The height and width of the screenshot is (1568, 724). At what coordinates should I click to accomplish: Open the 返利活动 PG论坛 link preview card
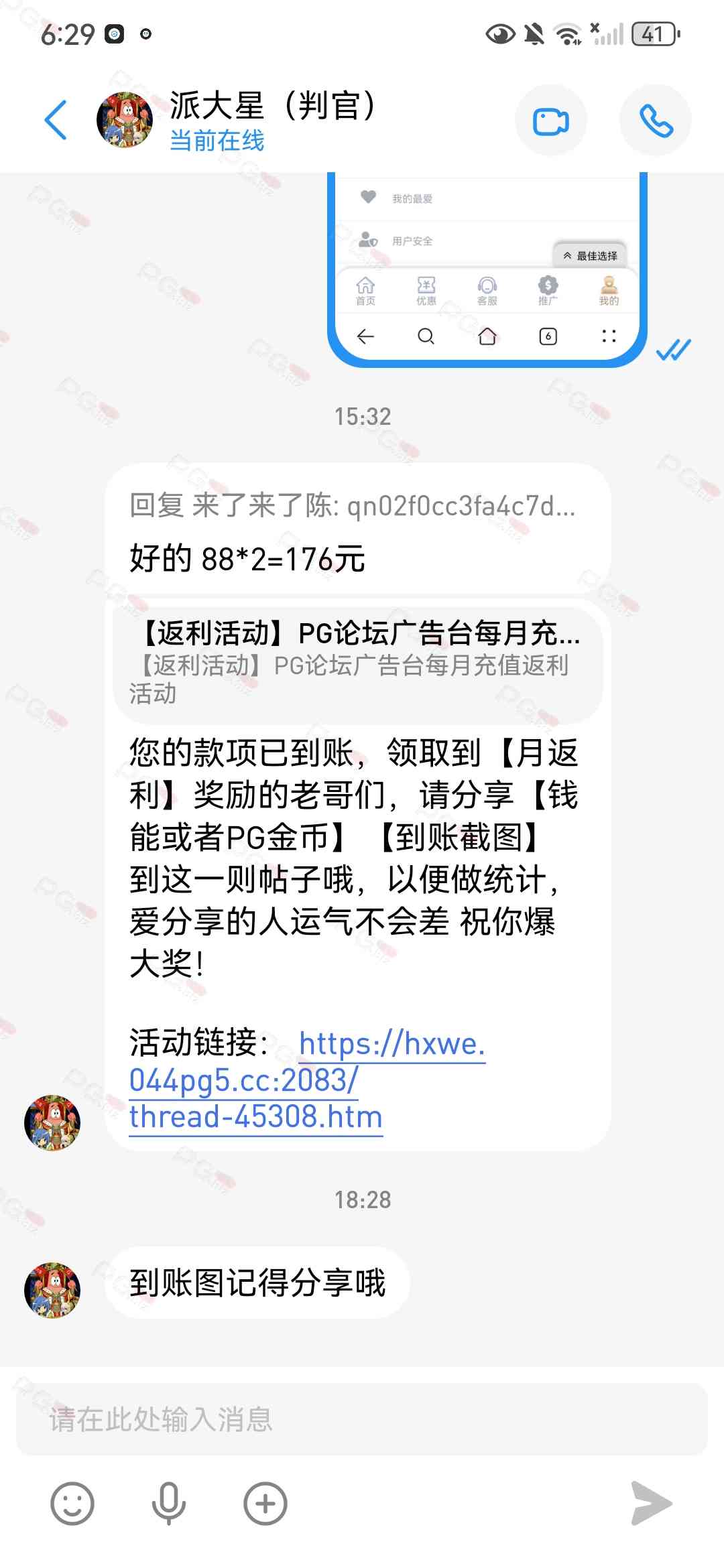[358, 662]
